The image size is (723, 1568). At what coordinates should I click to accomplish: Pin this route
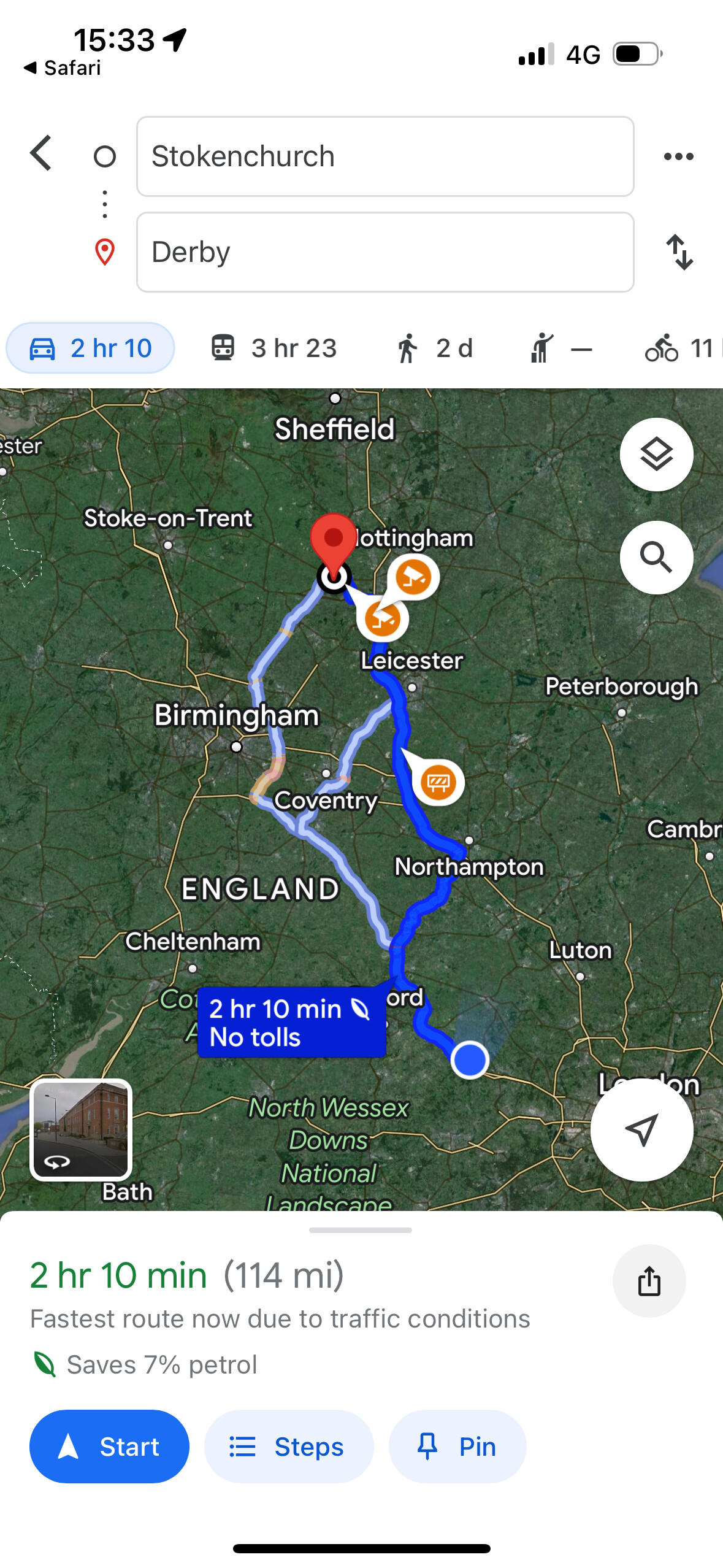pyautogui.click(x=457, y=1447)
